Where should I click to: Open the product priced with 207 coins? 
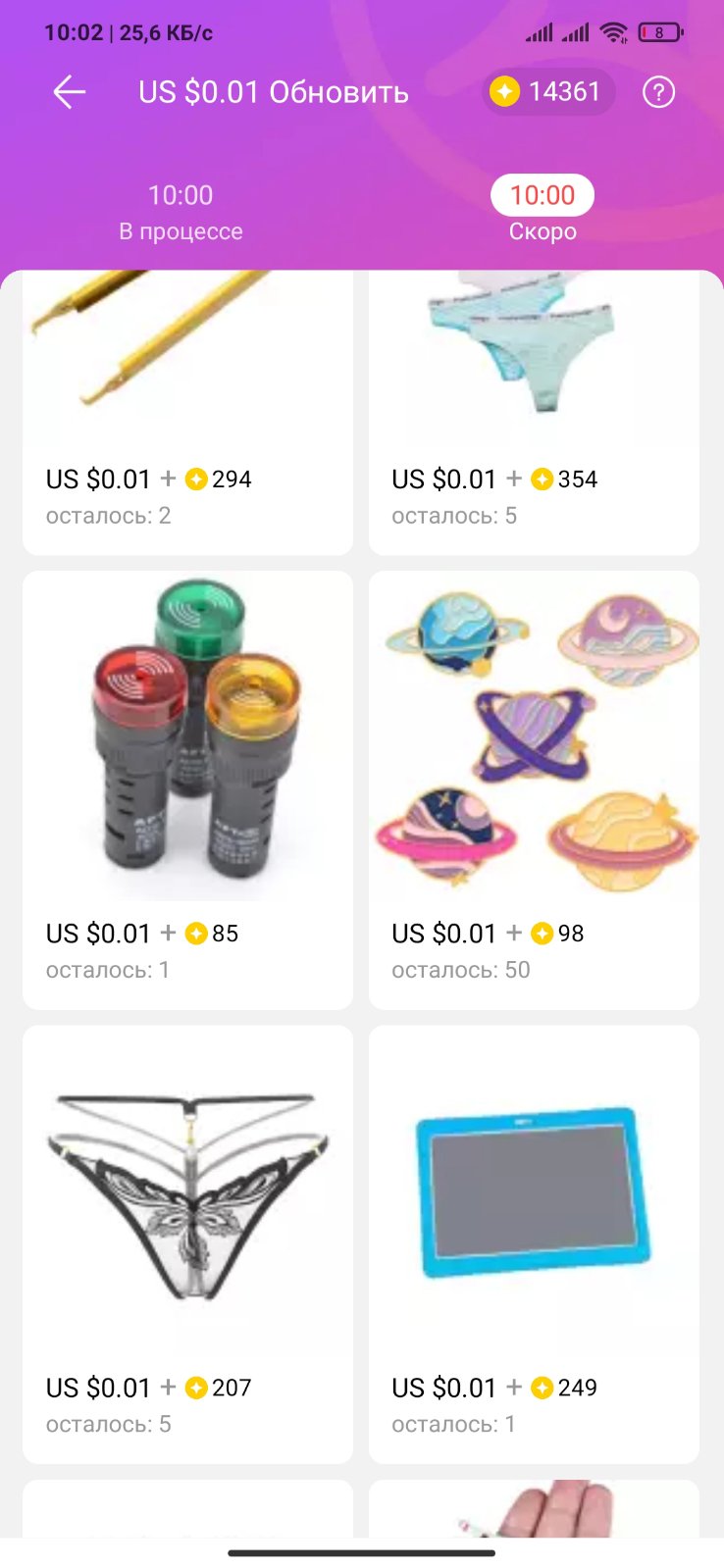click(187, 1243)
